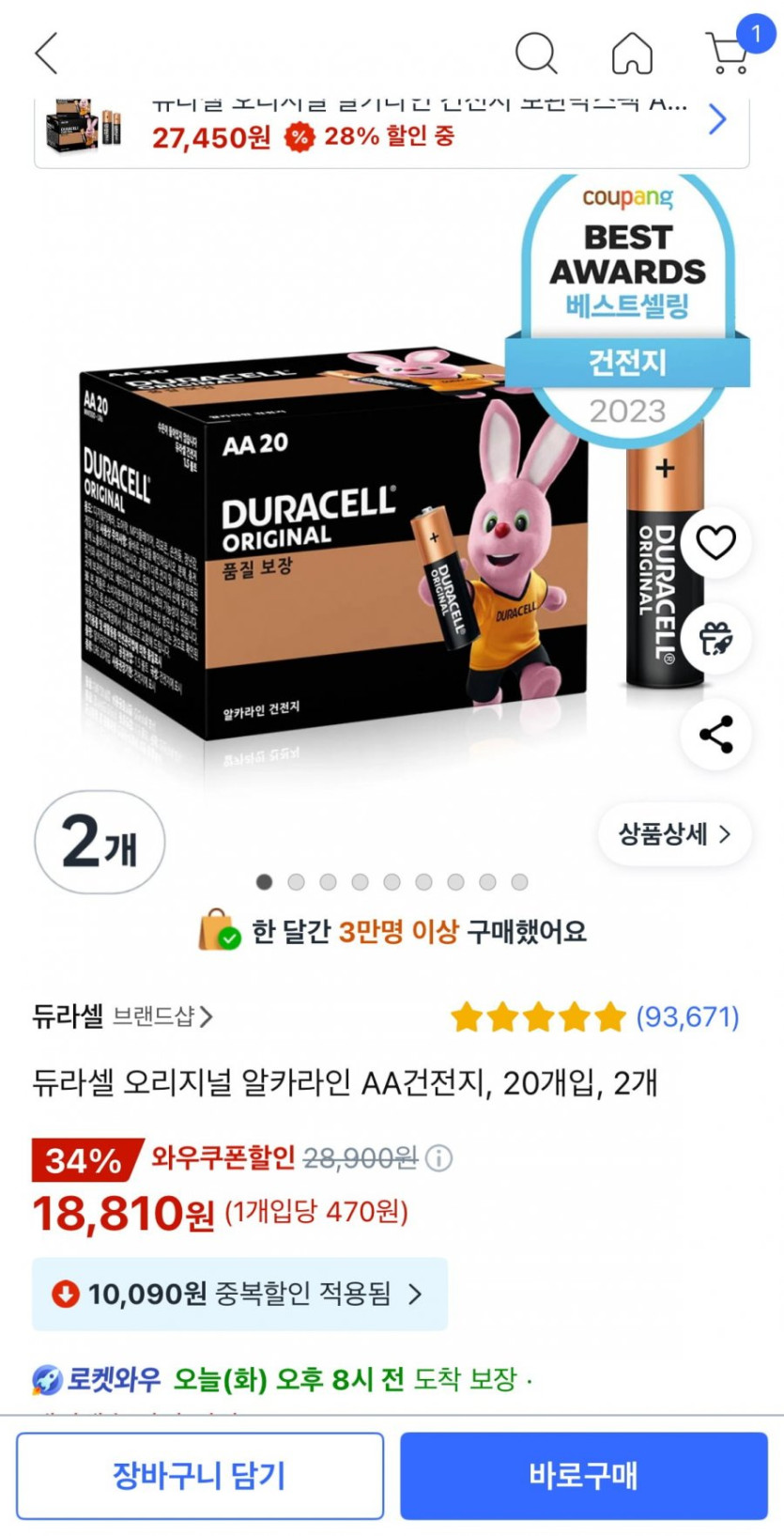
Task: Send this product as a gift
Action: tap(715, 639)
